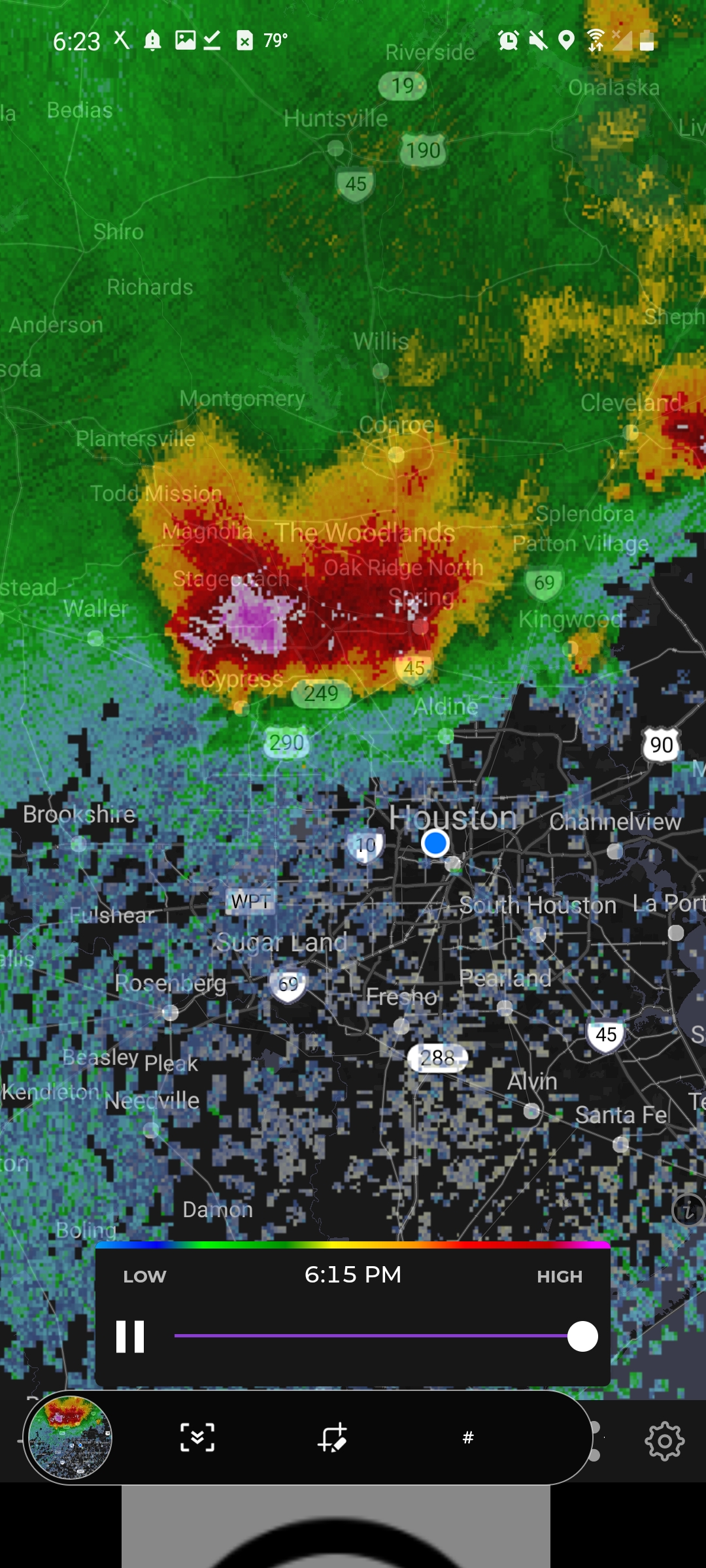Crop and edit the screenshot

pos(332,1437)
